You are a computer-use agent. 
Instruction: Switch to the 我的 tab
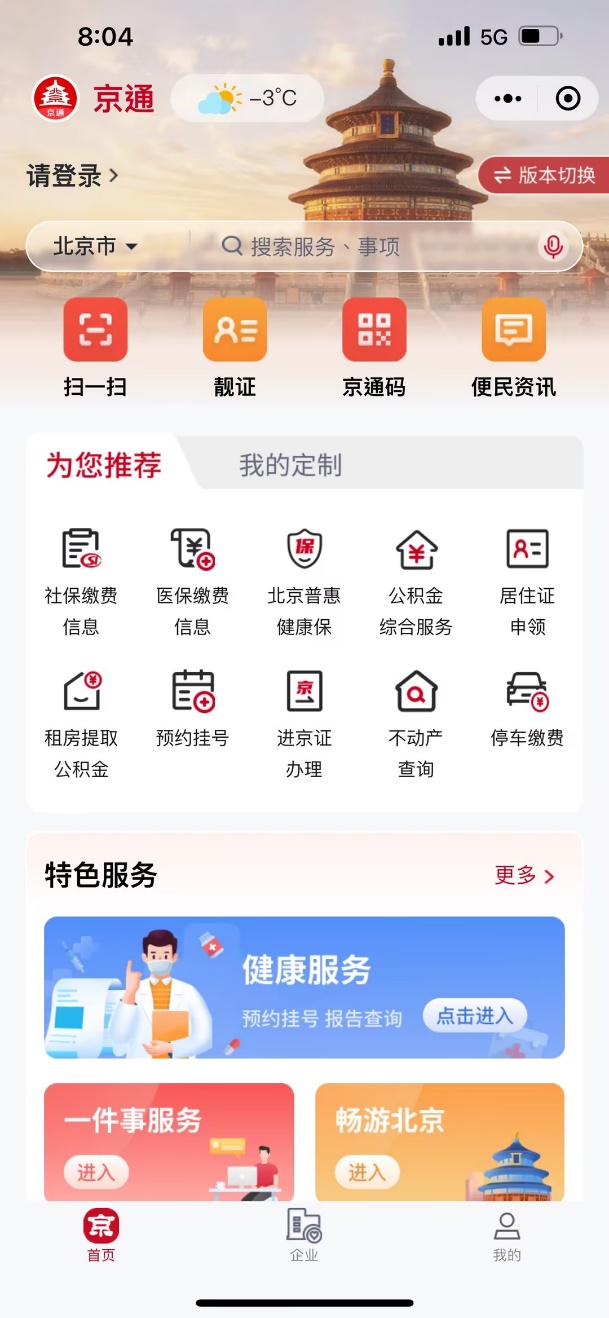(507, 1235)
